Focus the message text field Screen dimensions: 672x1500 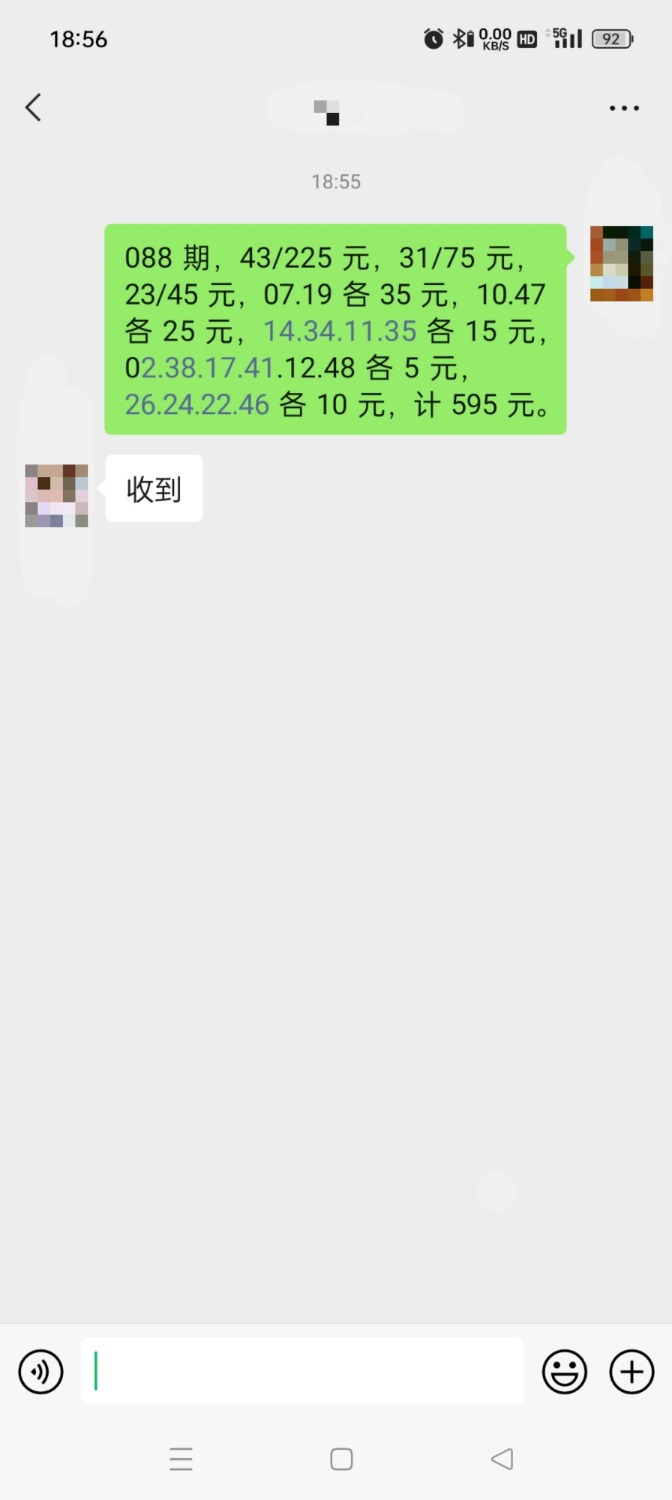tap(302, 1371)
